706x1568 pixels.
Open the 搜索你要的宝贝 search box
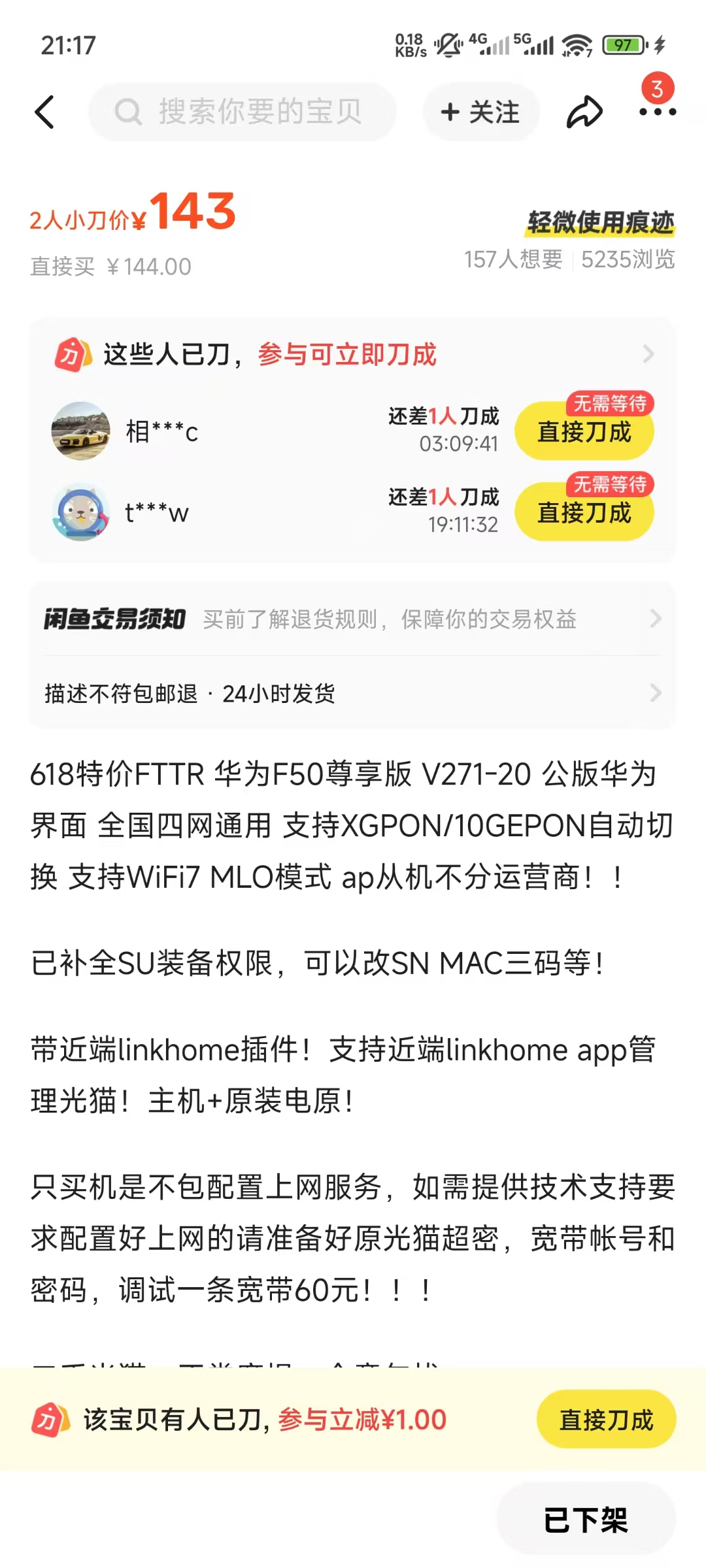(242, 112)
